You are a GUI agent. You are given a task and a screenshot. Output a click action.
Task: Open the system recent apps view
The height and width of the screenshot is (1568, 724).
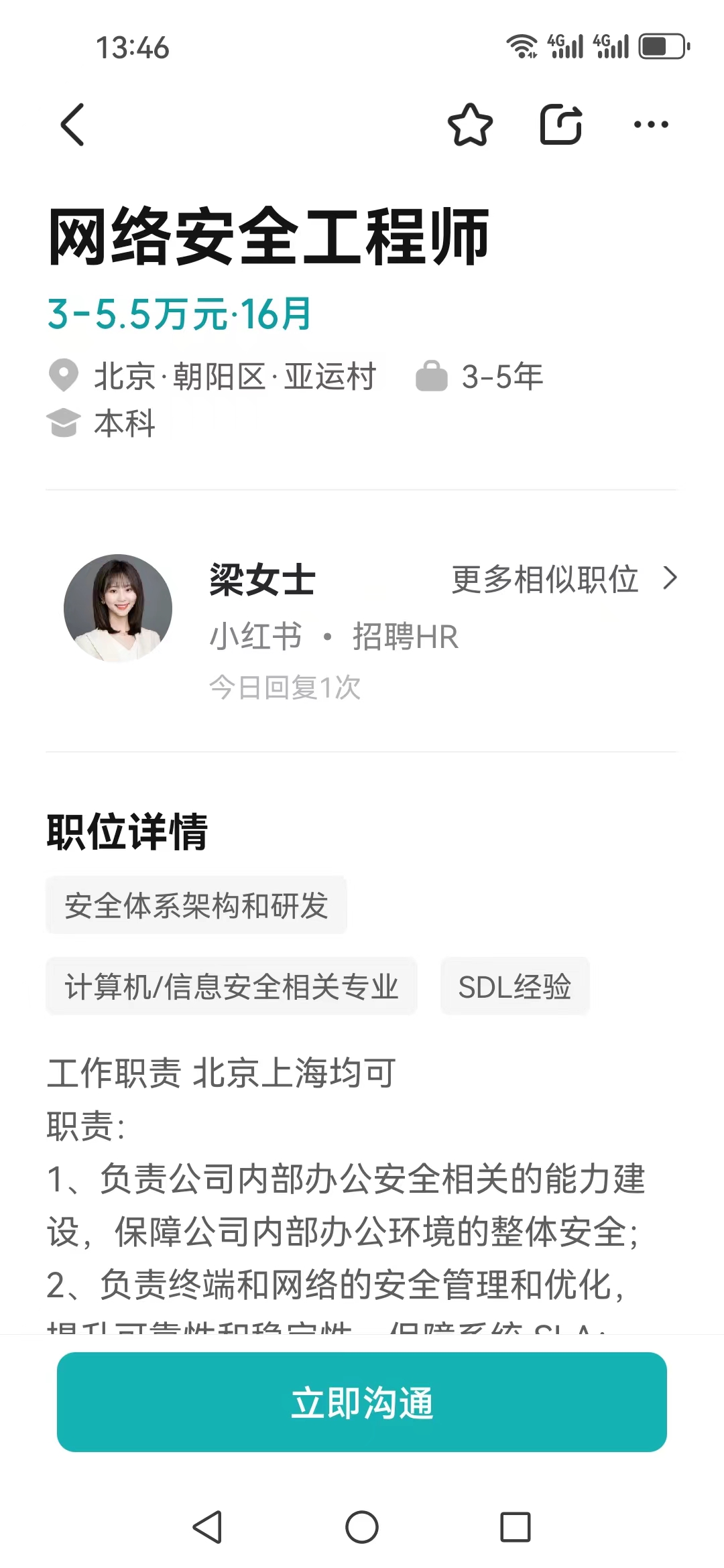coord(516,1527)
